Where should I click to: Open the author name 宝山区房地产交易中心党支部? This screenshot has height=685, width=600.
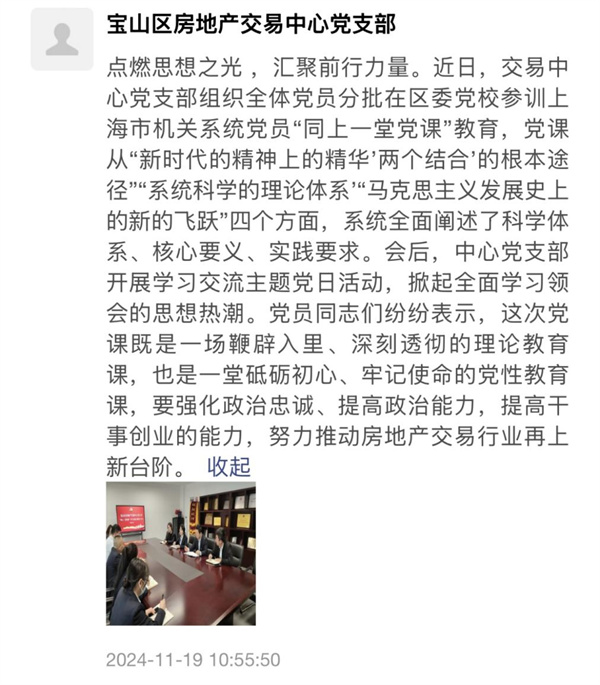(251, 22)
